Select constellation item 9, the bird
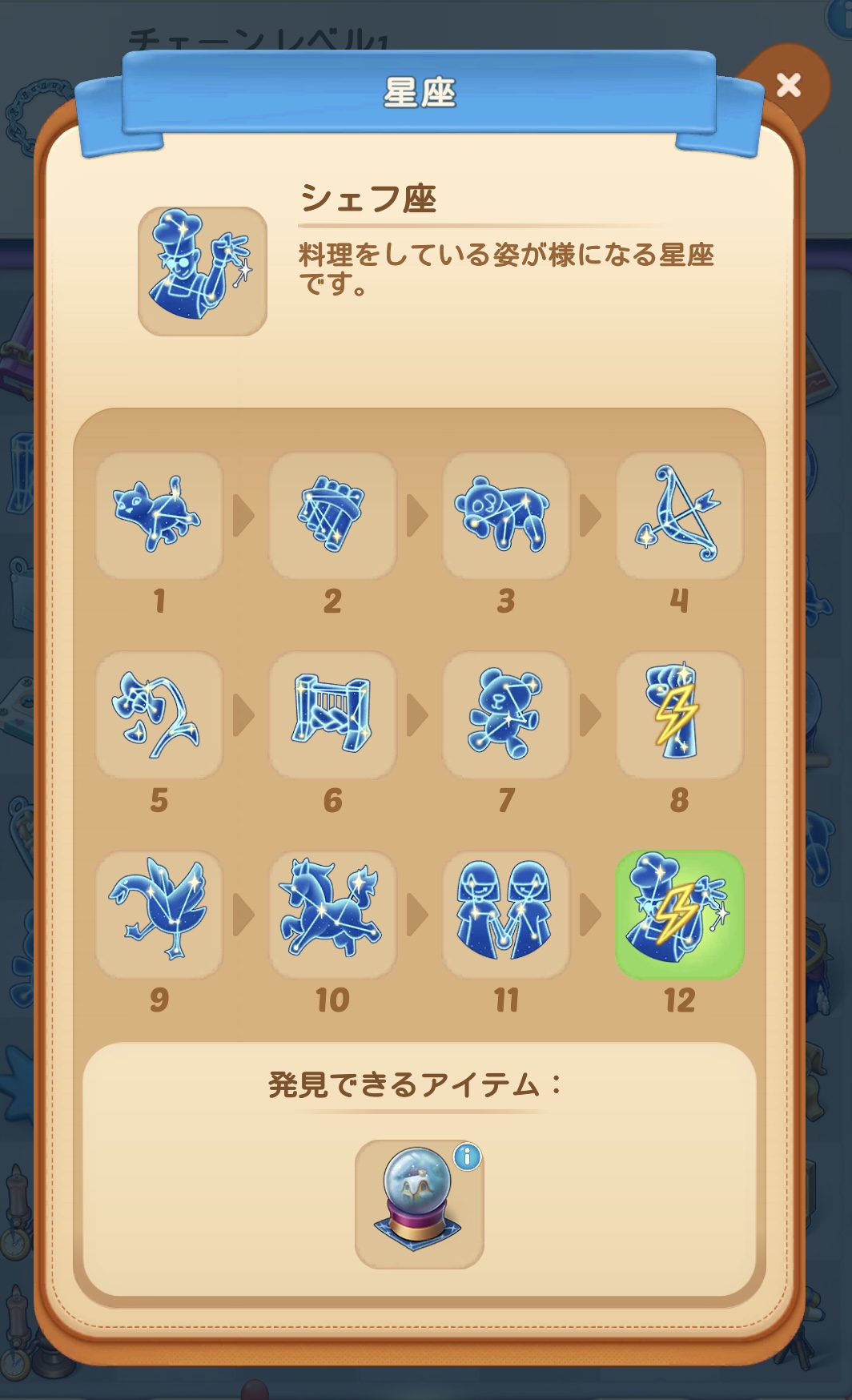The image size is (852, 1400). [x=159, y=914]
